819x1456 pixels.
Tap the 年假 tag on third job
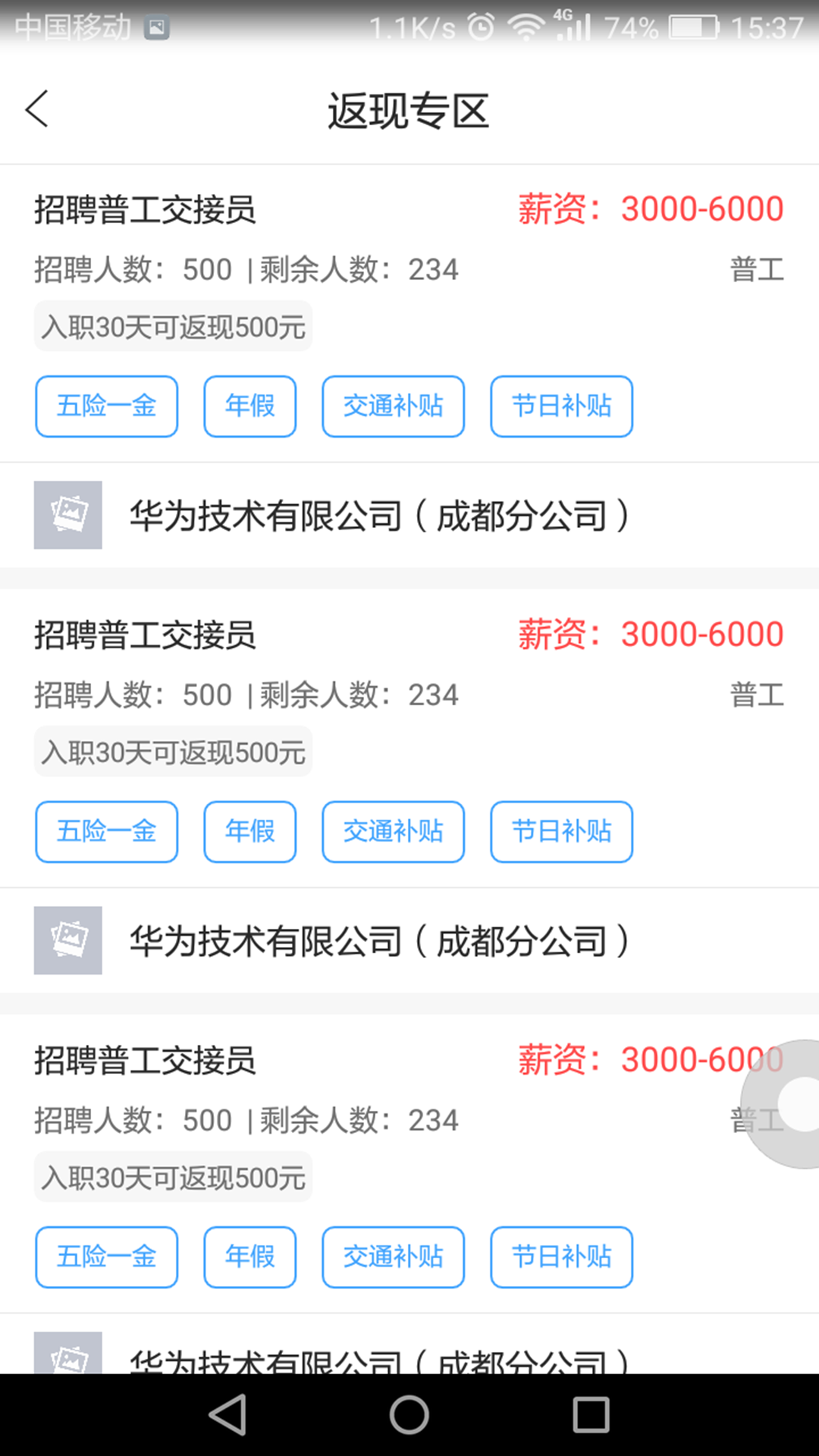click(249, 1258)
